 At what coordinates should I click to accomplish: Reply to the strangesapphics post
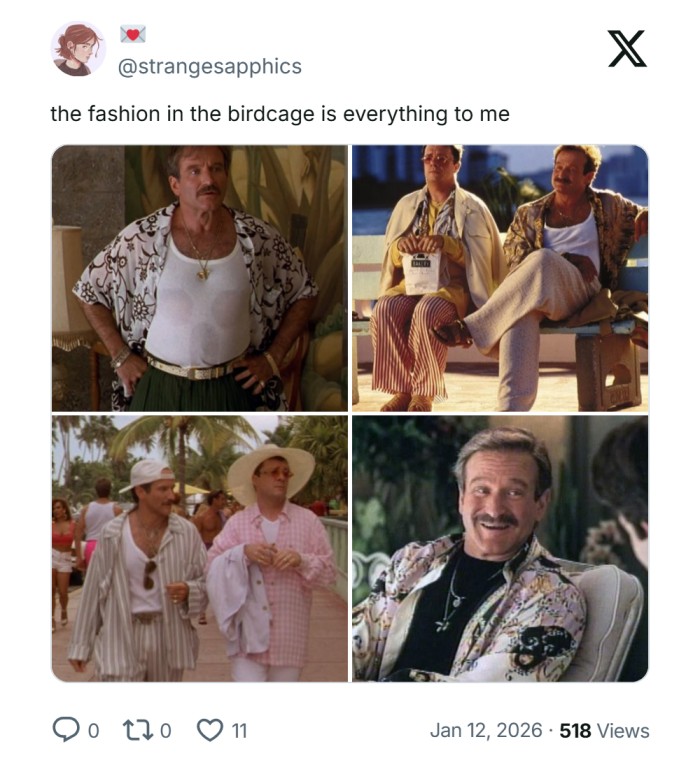tap(65, 731)
